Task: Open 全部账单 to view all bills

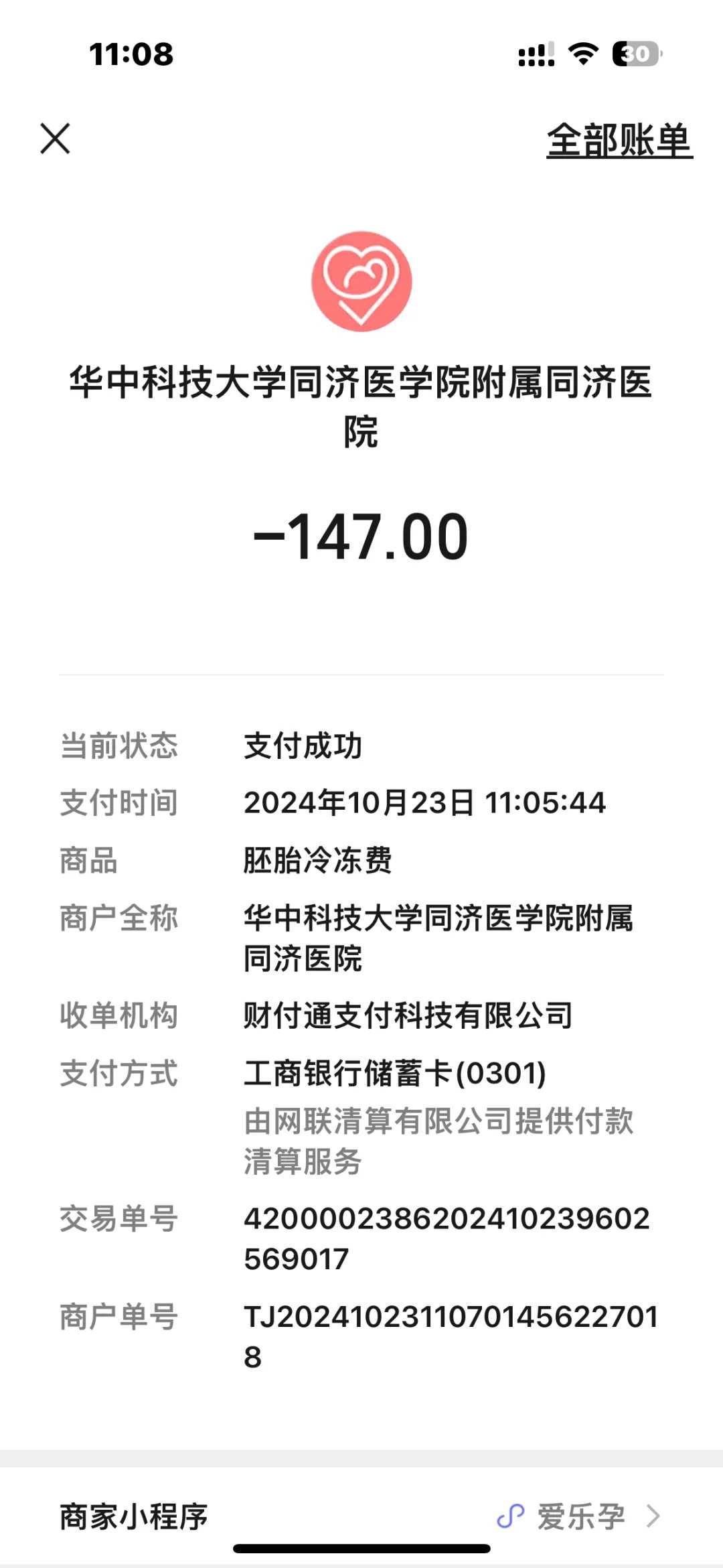Action: click(x=618, y=140)
